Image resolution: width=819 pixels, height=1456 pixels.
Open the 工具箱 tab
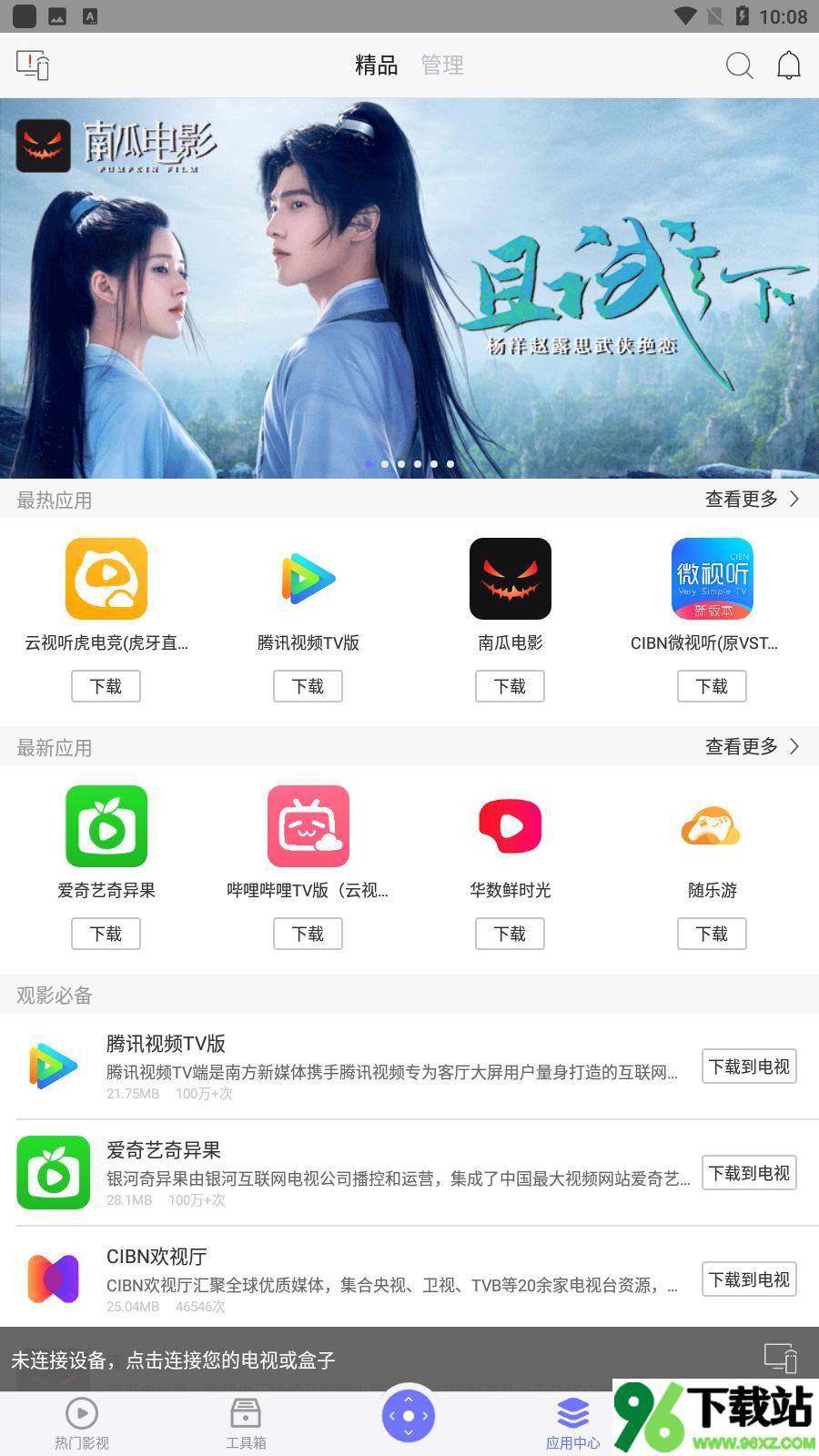point(246,1423)
